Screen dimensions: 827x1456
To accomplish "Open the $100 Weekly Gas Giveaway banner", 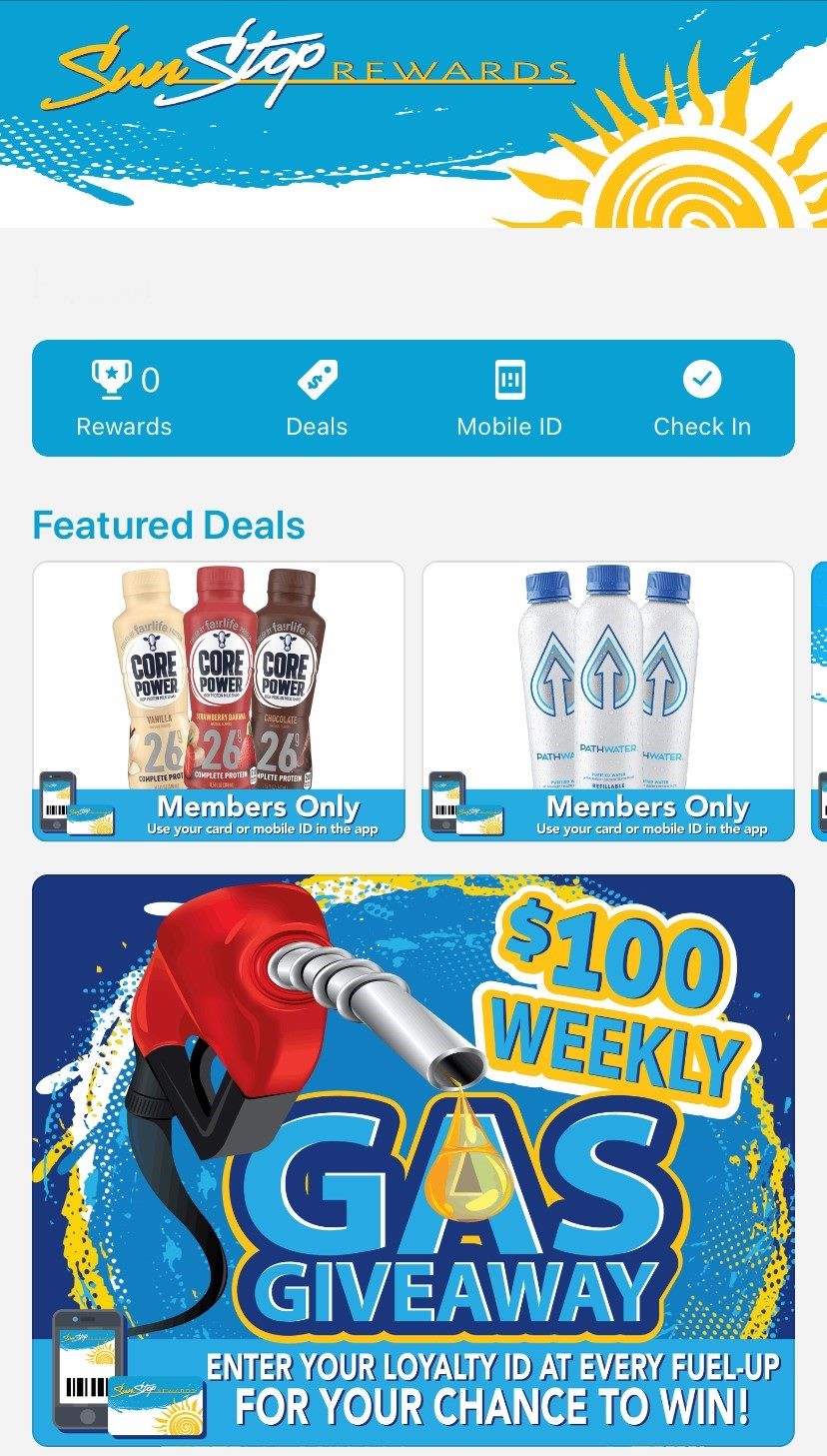I will point(413,1159).
